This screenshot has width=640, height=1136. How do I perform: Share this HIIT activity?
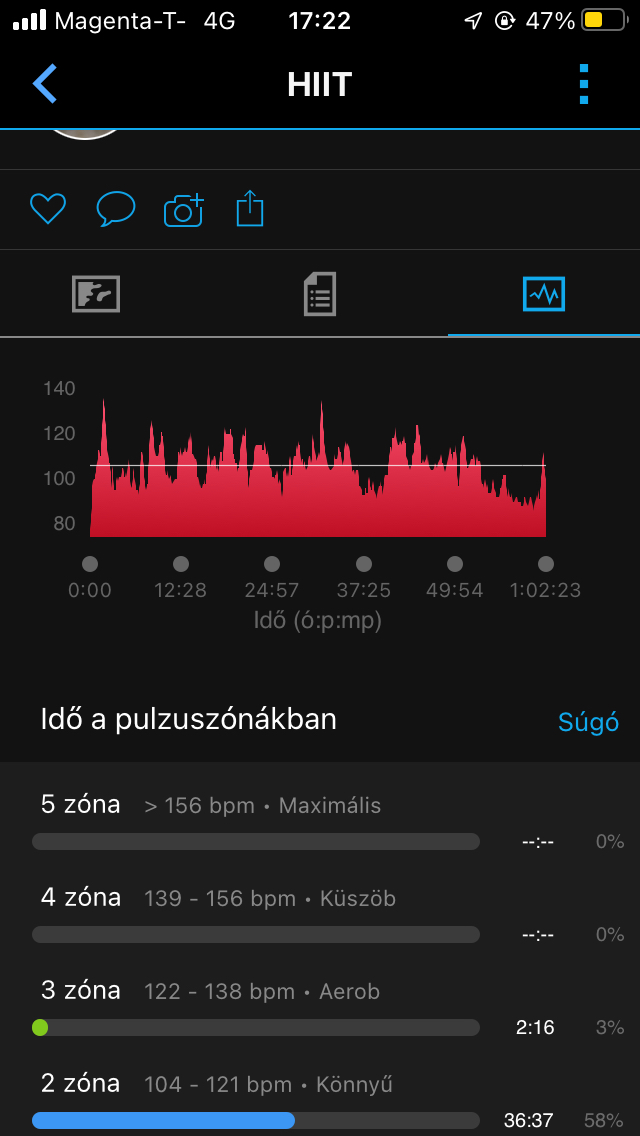point(250,209)
